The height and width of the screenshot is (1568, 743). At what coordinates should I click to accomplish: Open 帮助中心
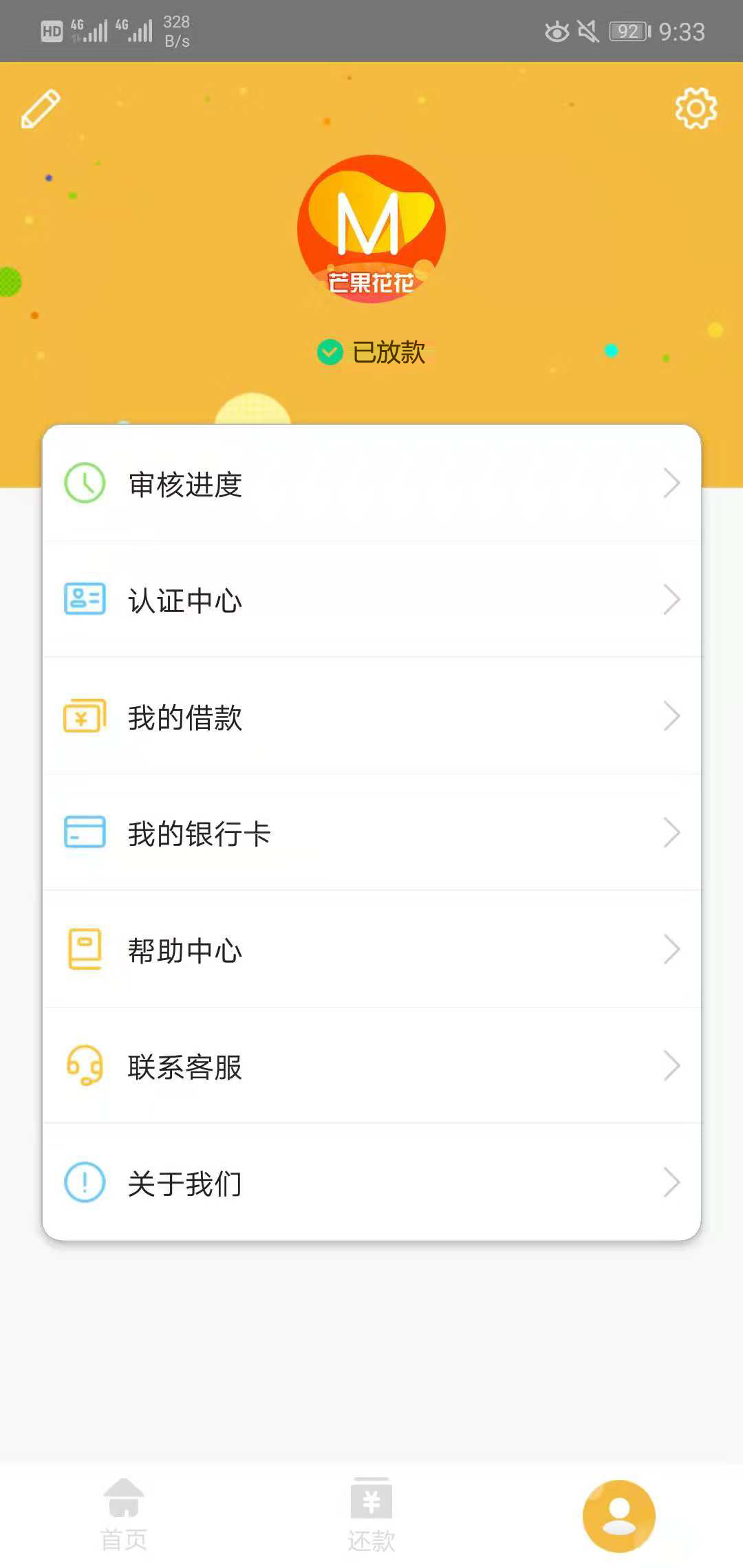[x=371, y=950]
